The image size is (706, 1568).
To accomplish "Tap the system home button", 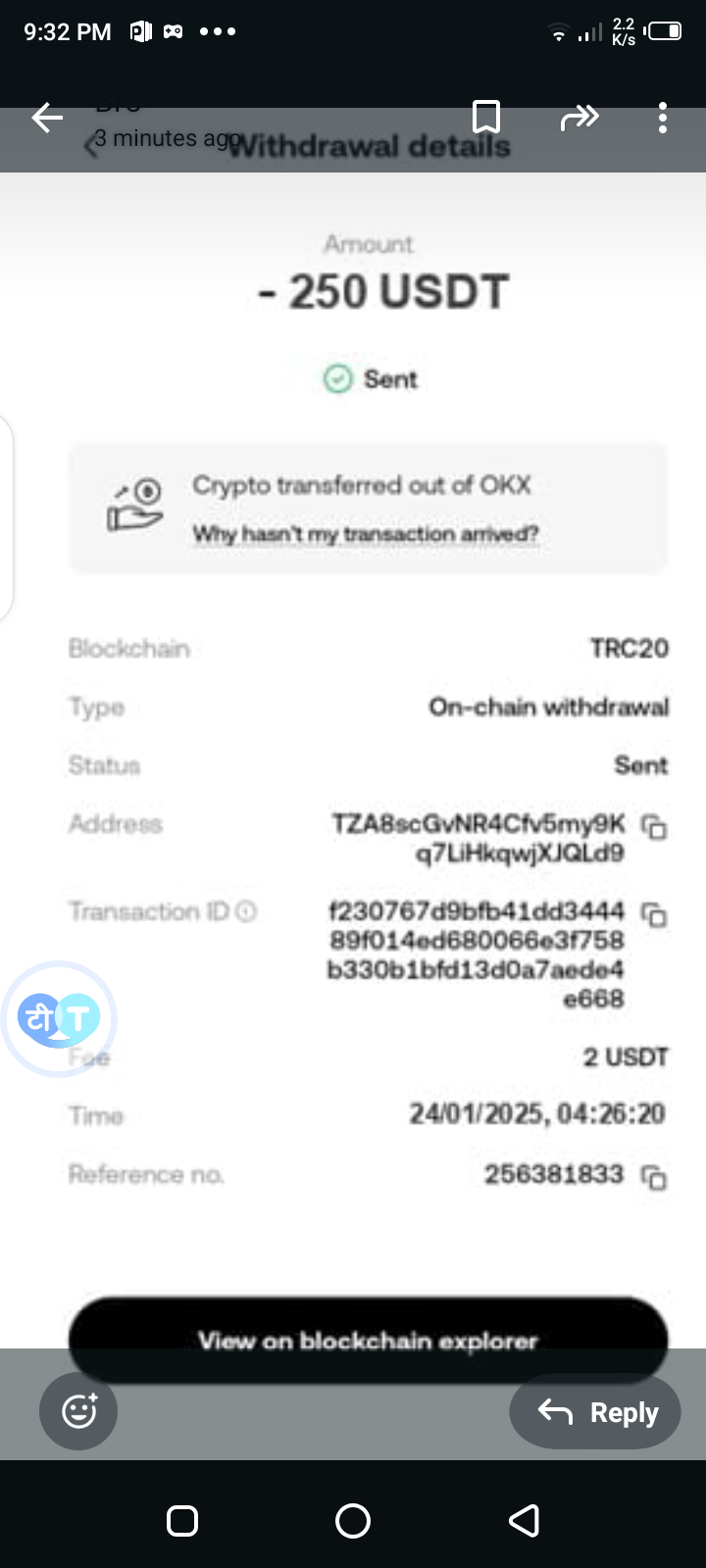I will pyautogui.click(x=353, y=1521).
